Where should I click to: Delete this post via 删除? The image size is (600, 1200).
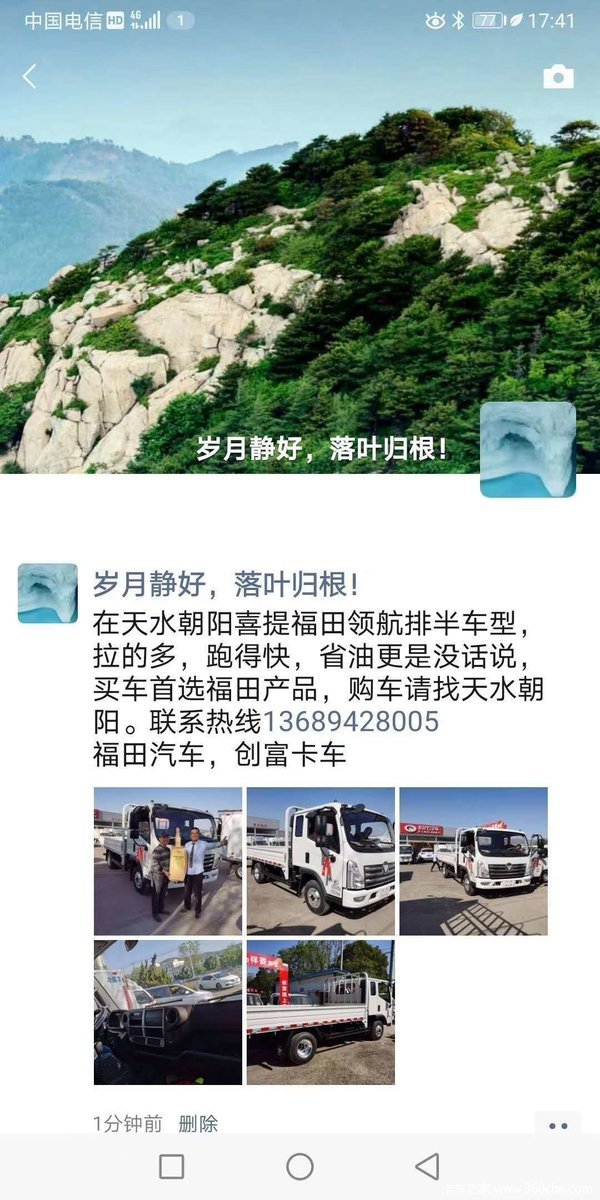(x=197, y=1124)
